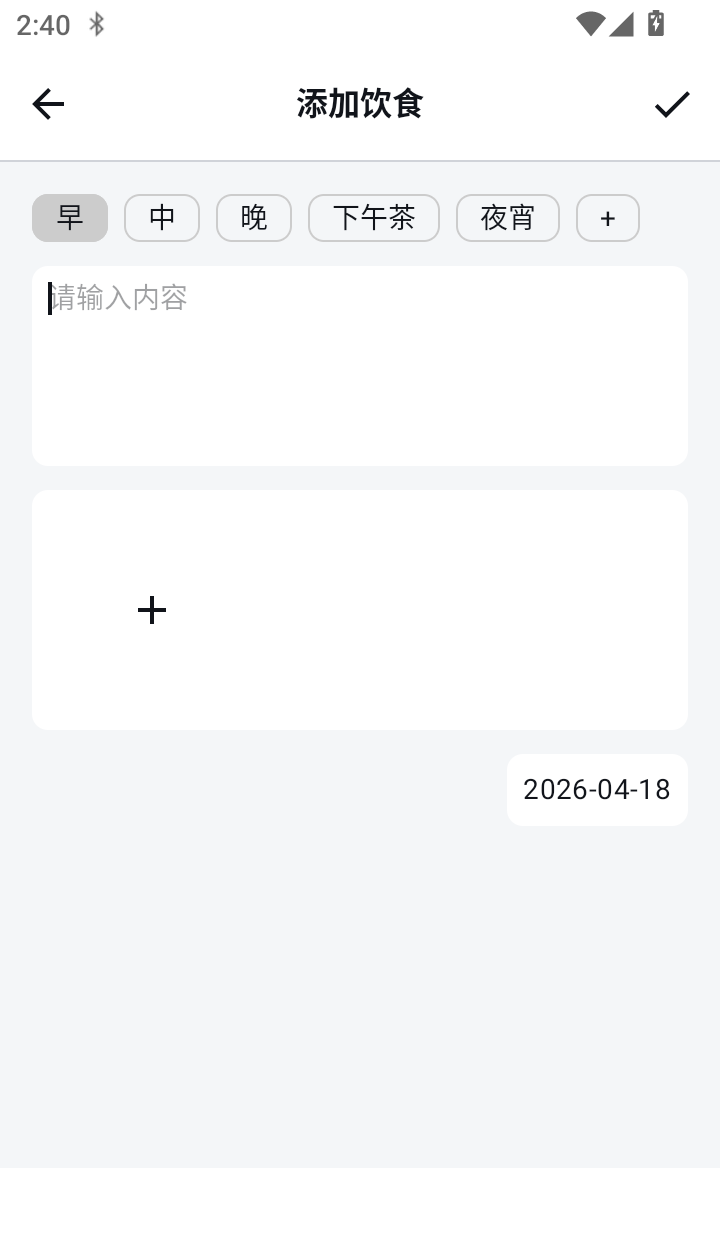This screenshot has height=1238, width=720.
Task: Tap the photo upload card area
Action: (x=360, y=610)
